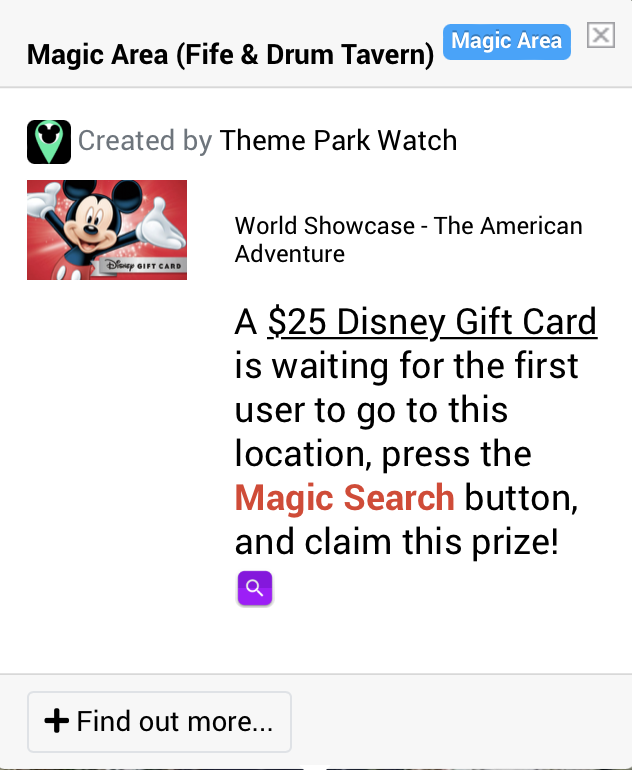The image size is (632, 770).
Task: Open the $25 Disney Gift Card link
Action: pyautogui.click(x=432, y=323)
